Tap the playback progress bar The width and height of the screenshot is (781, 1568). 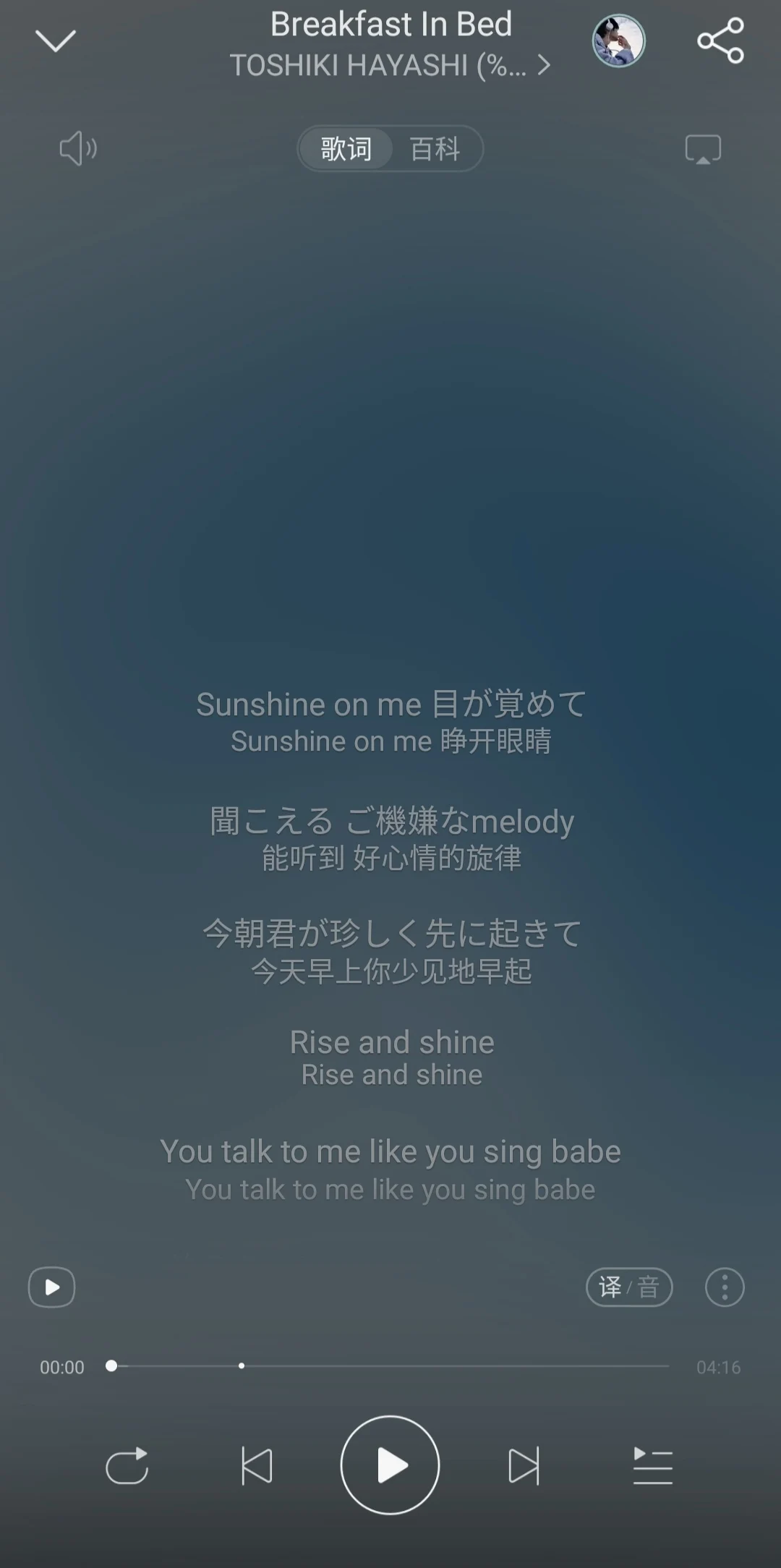coord(390,1366)
